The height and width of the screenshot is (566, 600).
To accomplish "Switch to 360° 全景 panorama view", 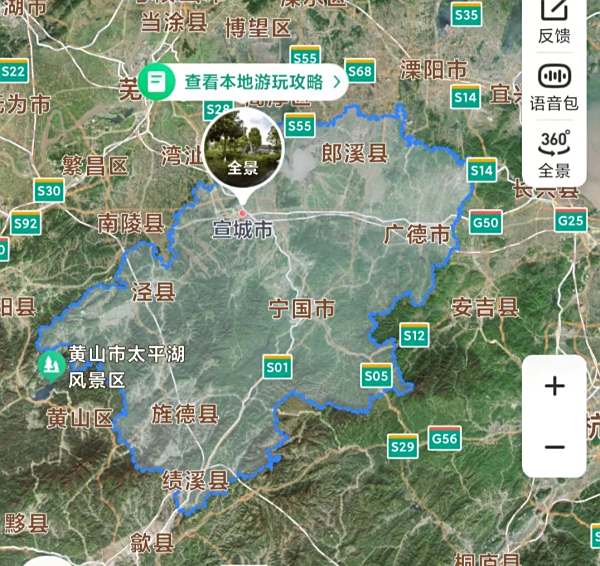I will (554, 152).
